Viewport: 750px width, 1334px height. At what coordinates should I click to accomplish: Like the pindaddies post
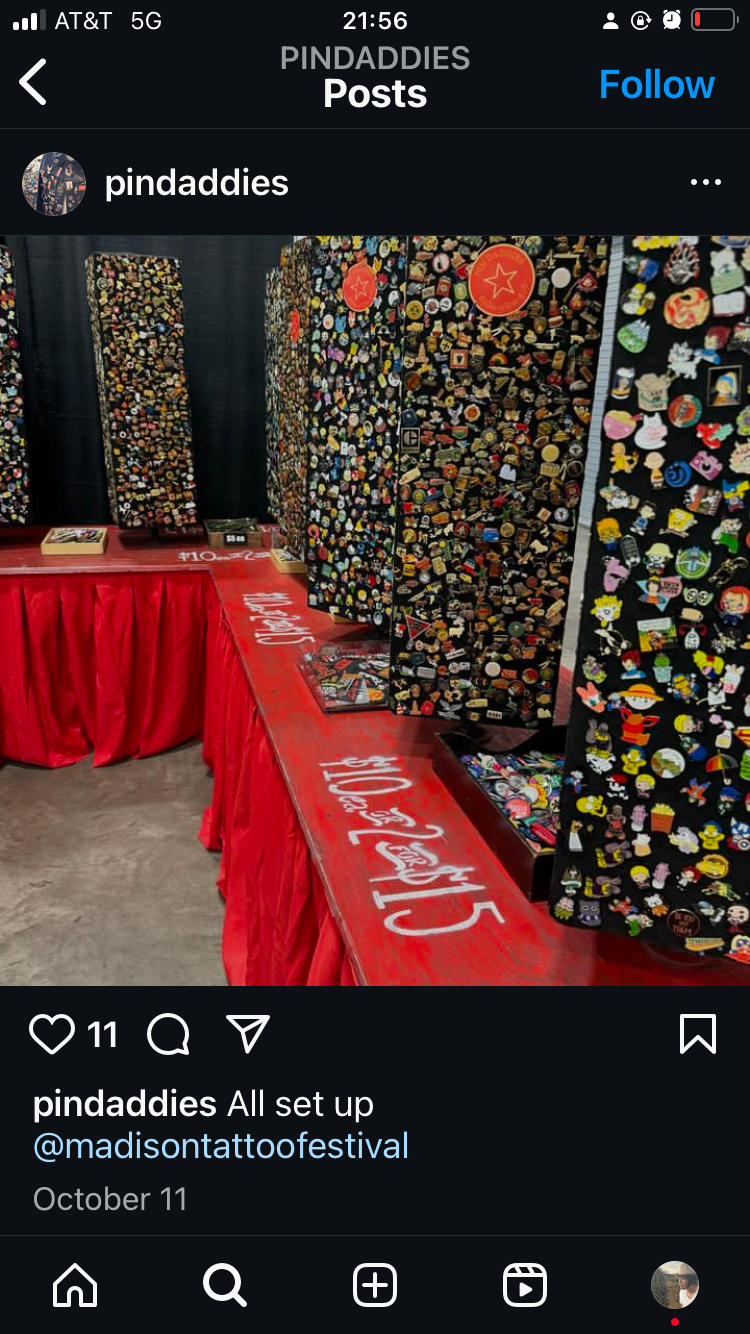point(52,1034)
